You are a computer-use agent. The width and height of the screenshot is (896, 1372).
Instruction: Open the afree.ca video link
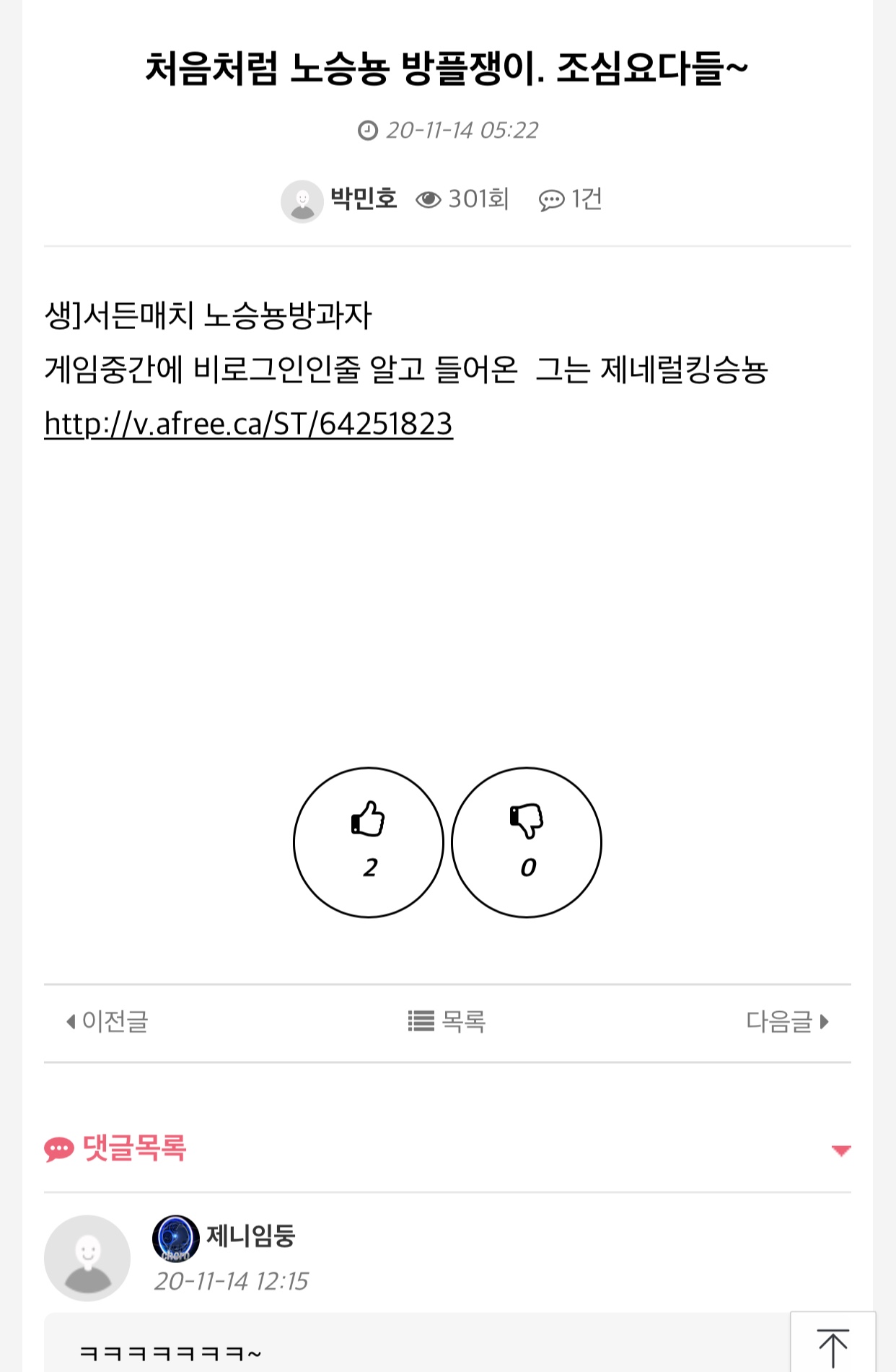point(248,424)
